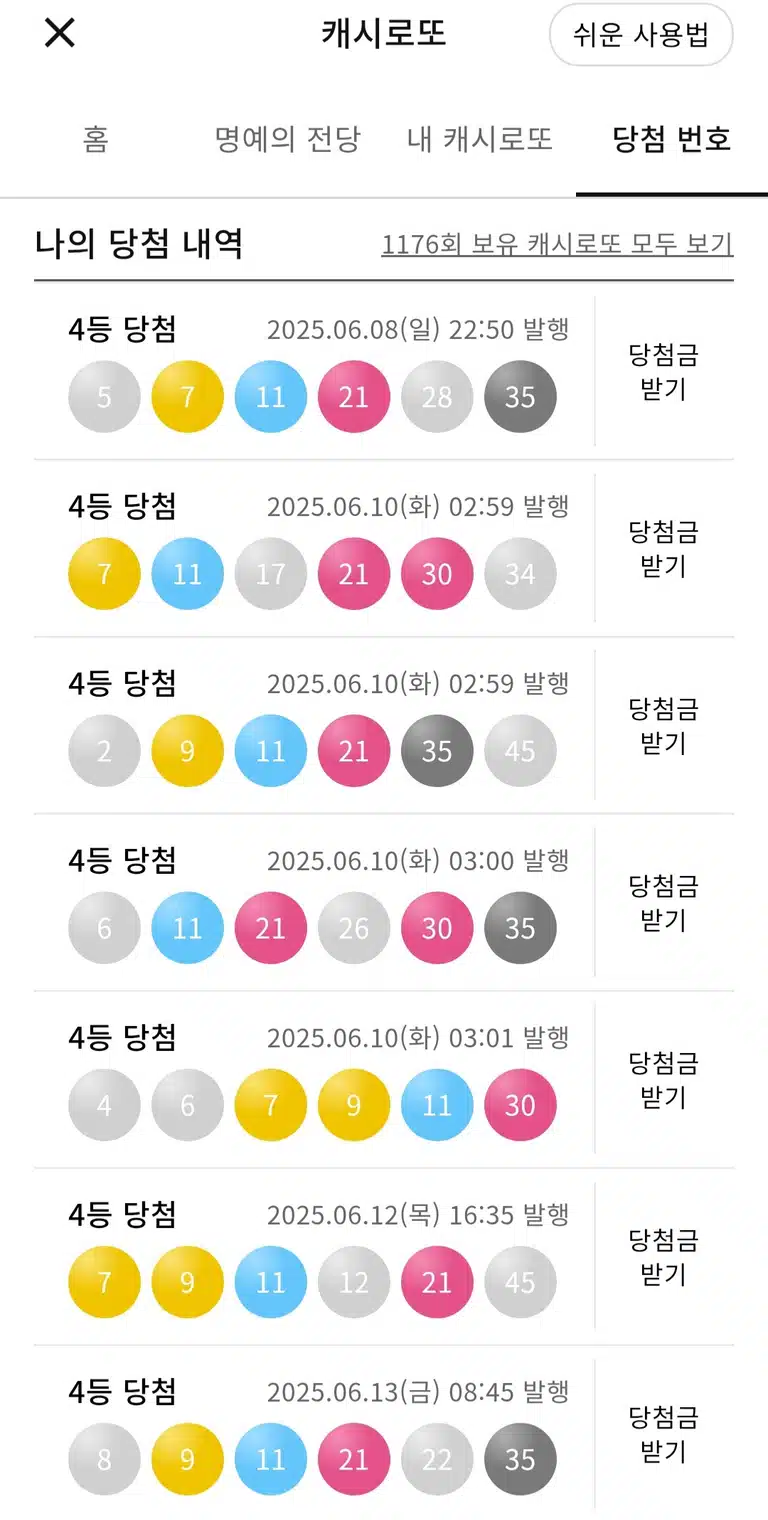Claim prize for 06.10 03:01 ticket
Viewport: 768px width, 1520px height.
[x=663, y=1080]
